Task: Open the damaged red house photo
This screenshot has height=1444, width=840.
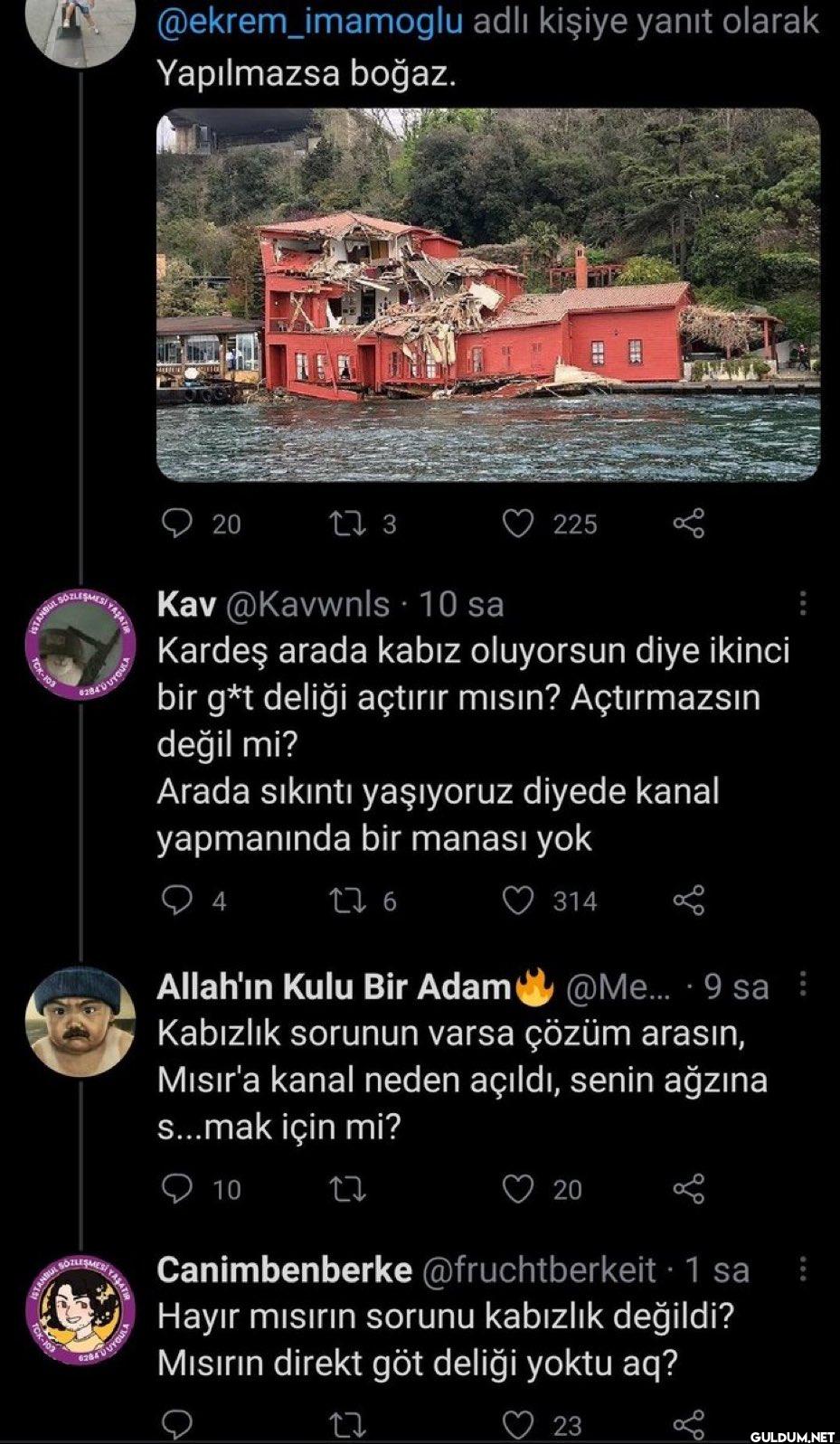Action: pyautogui.click(x=488, y=294)
